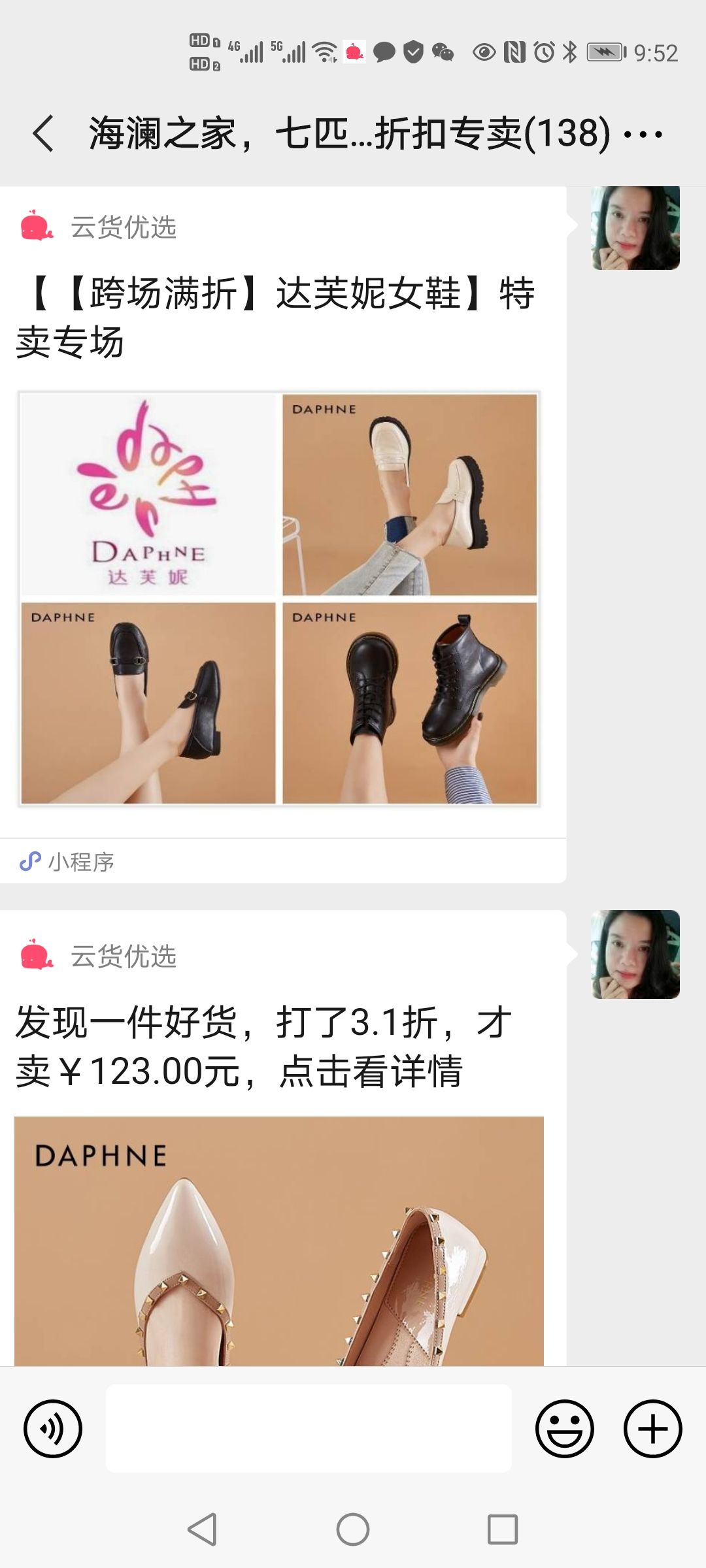Open the emoji sticker panel
Screen dimensions: 706x1568
tap(564, 1429)
